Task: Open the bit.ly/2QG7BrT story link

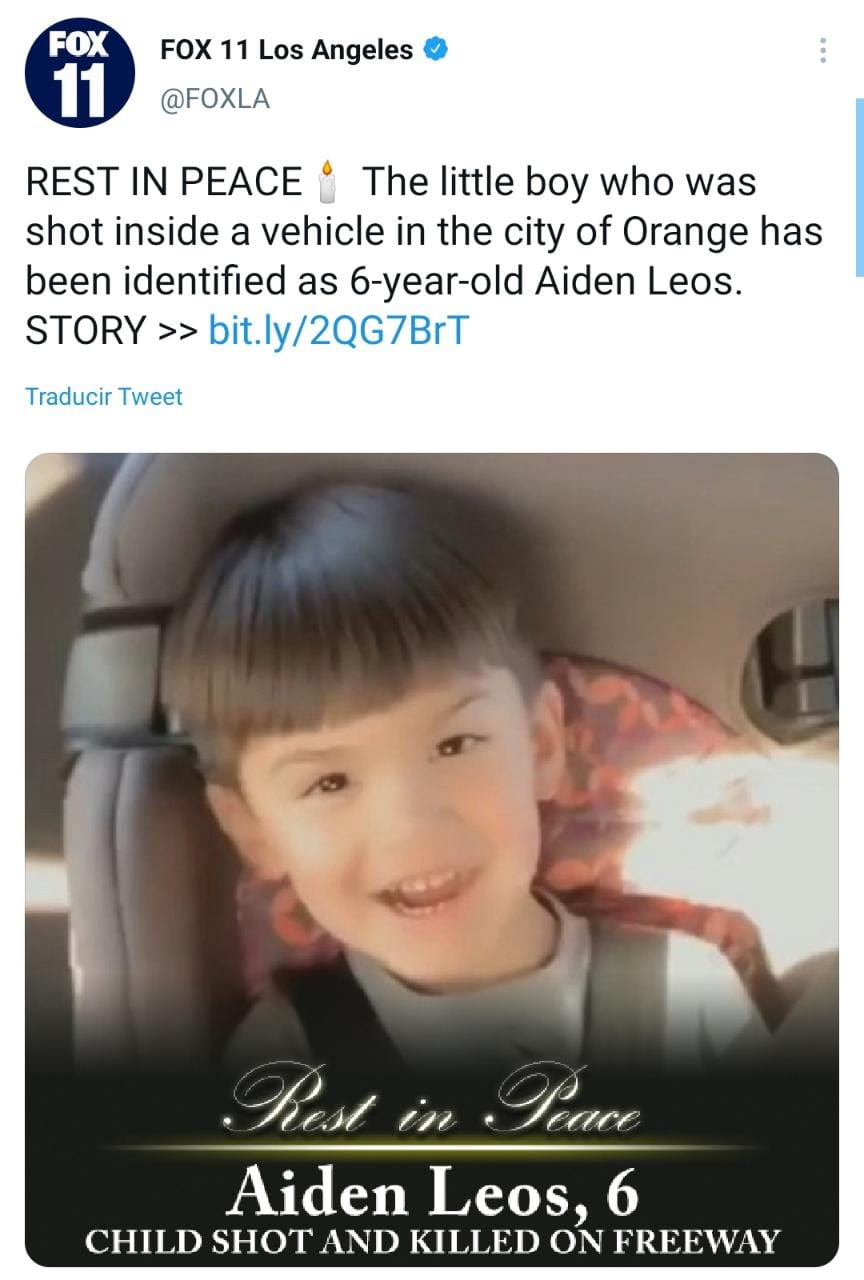Action: 337,330
